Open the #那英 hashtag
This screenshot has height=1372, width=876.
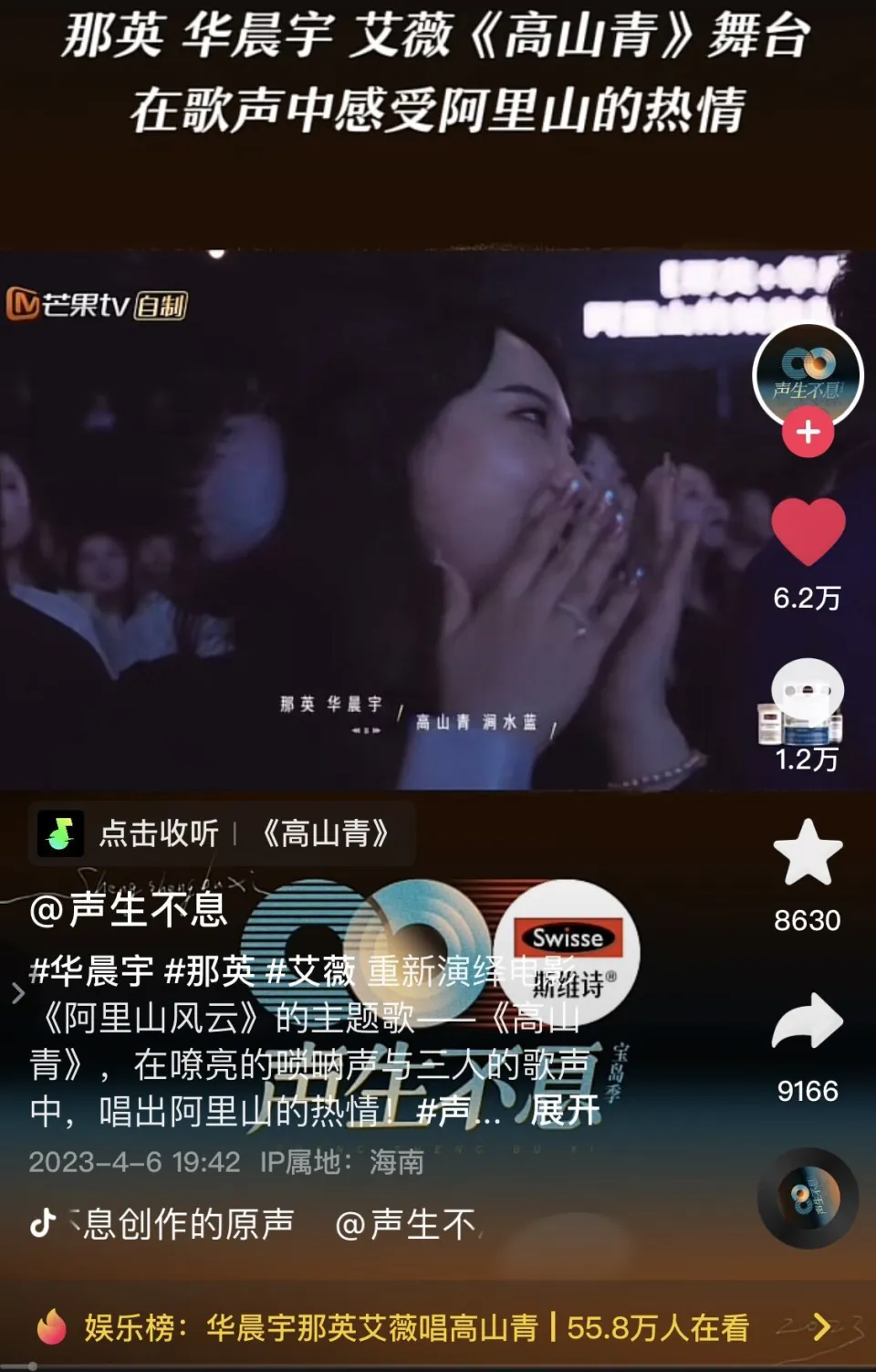tap(210, 970)
